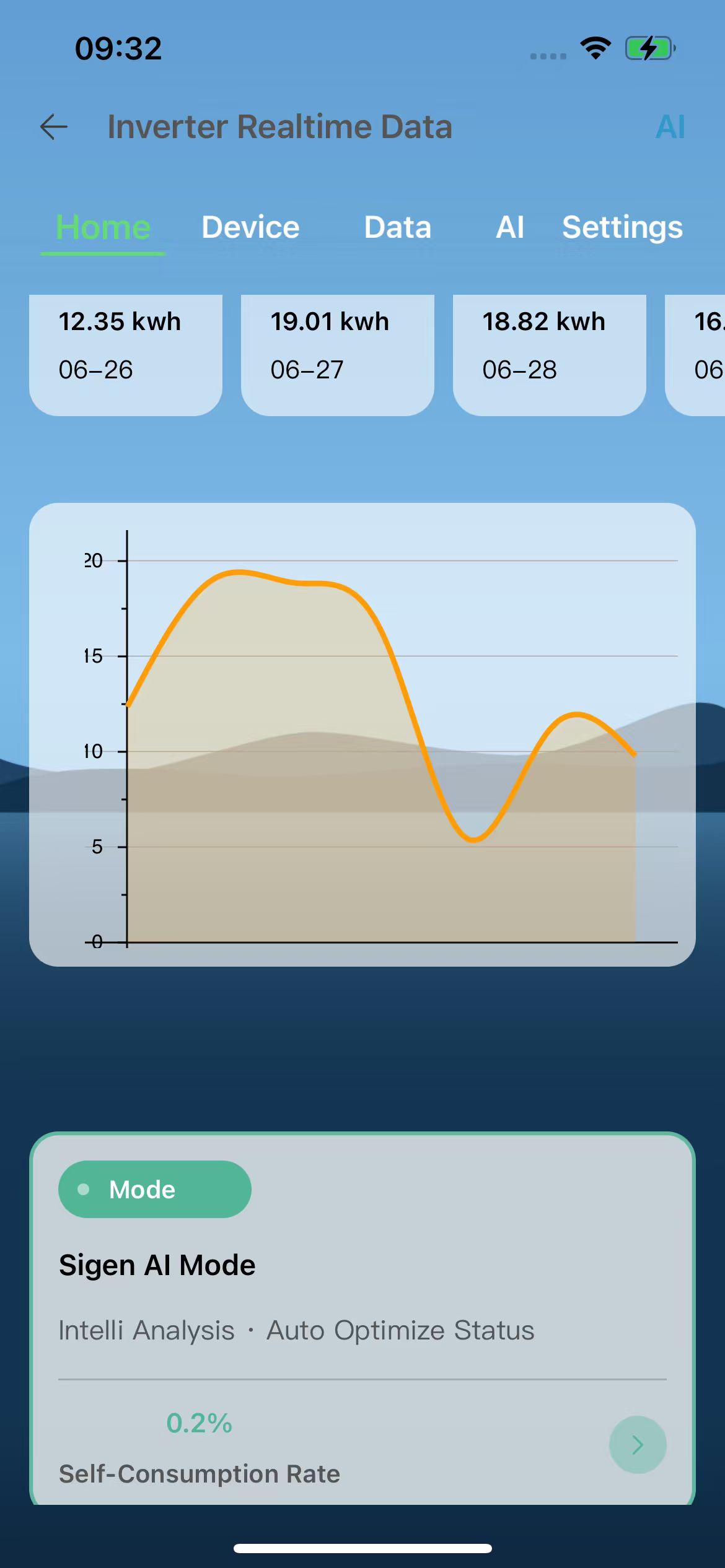Switch to the Data tab
This screenshot has width=725, height=1568.
click(x=397, y=227)
